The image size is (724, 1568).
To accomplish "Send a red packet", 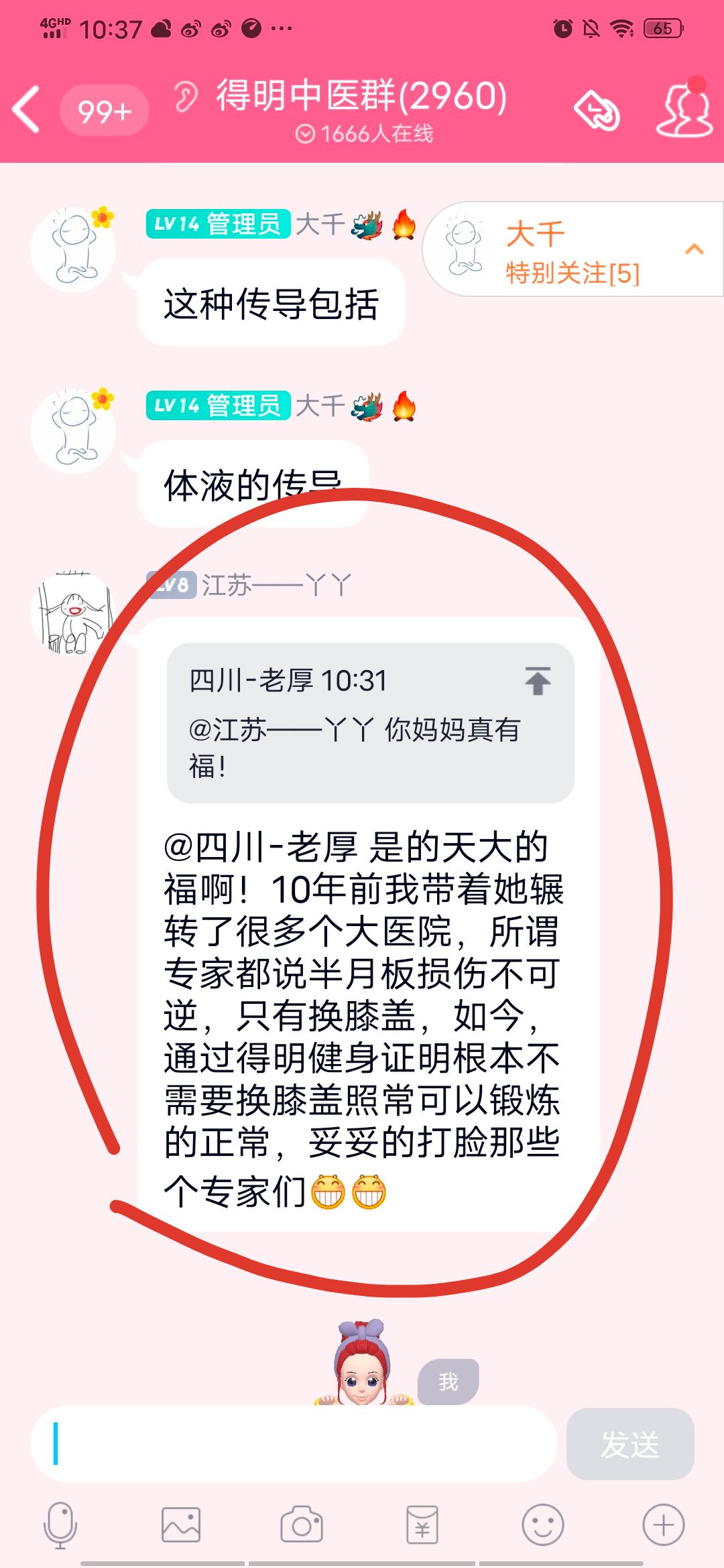I will 422,1525.
